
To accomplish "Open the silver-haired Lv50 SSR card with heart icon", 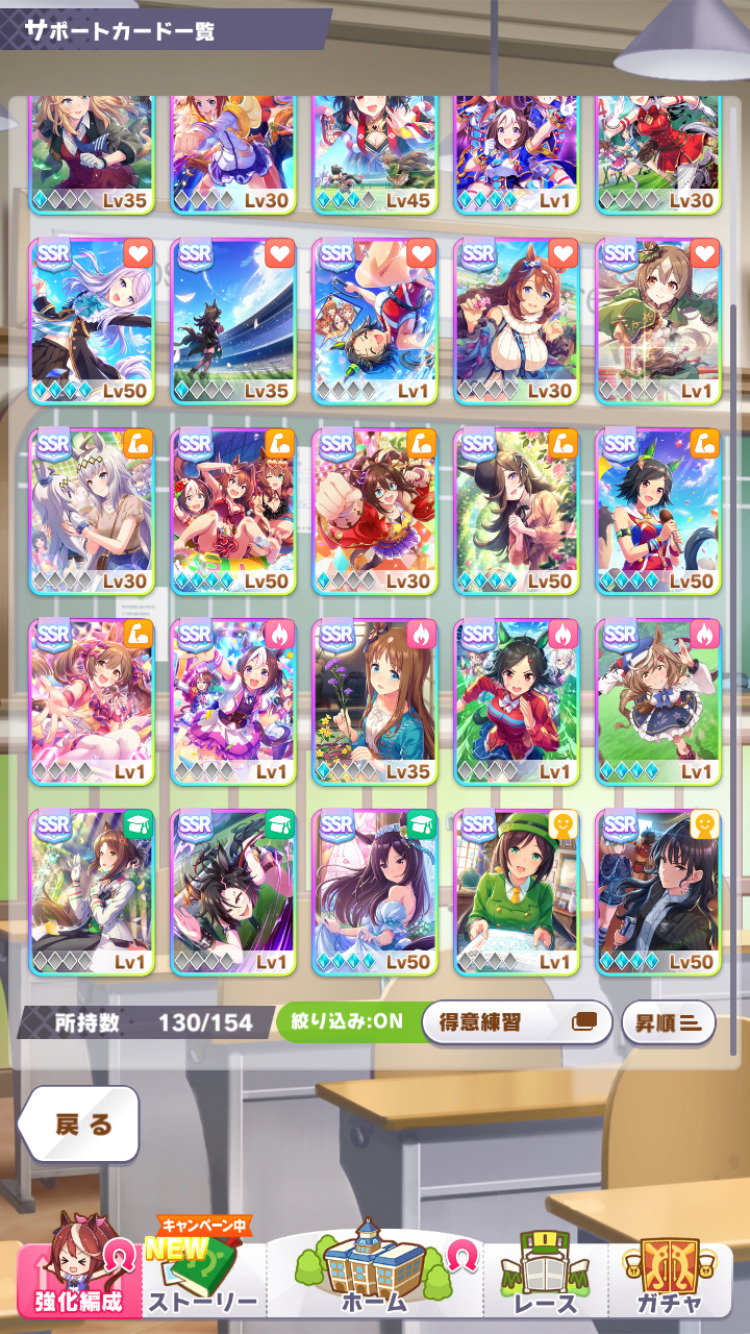I will pos(92,321).
